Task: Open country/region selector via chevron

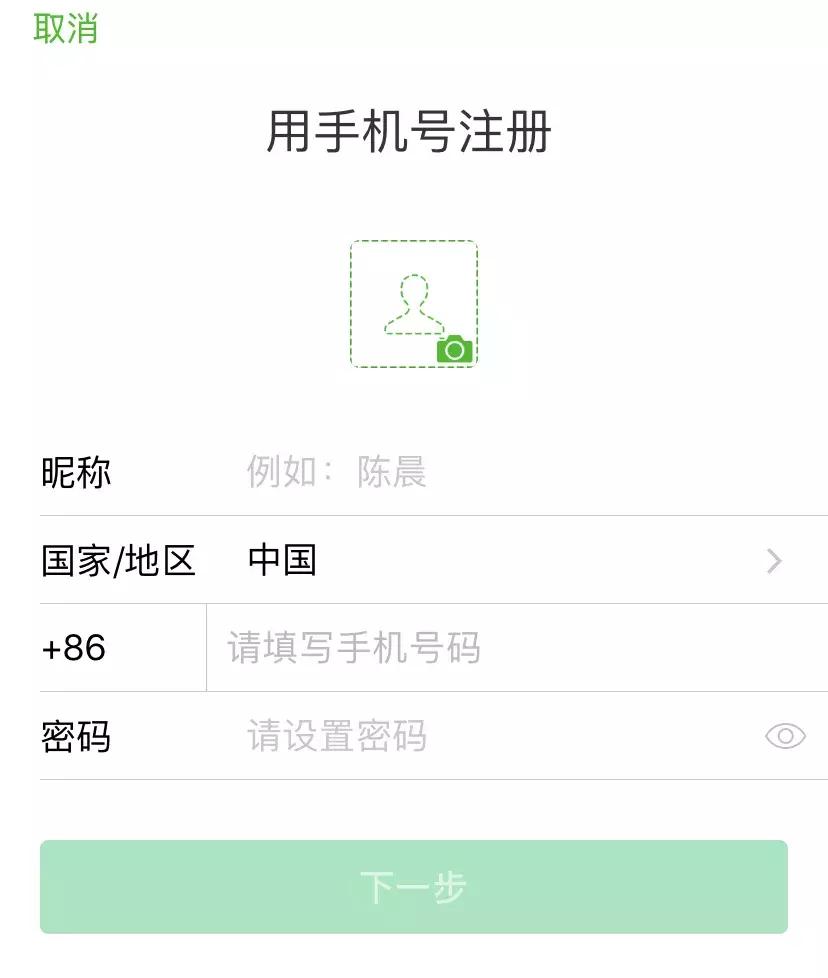Action: click(x=774, y=561)
